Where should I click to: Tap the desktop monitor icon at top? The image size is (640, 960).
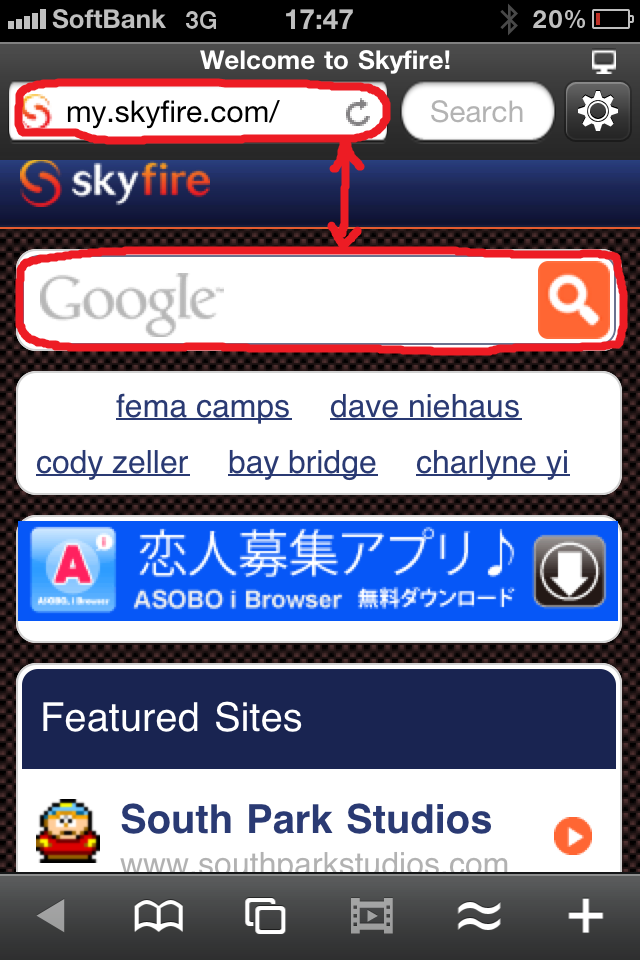pos(603,62)
